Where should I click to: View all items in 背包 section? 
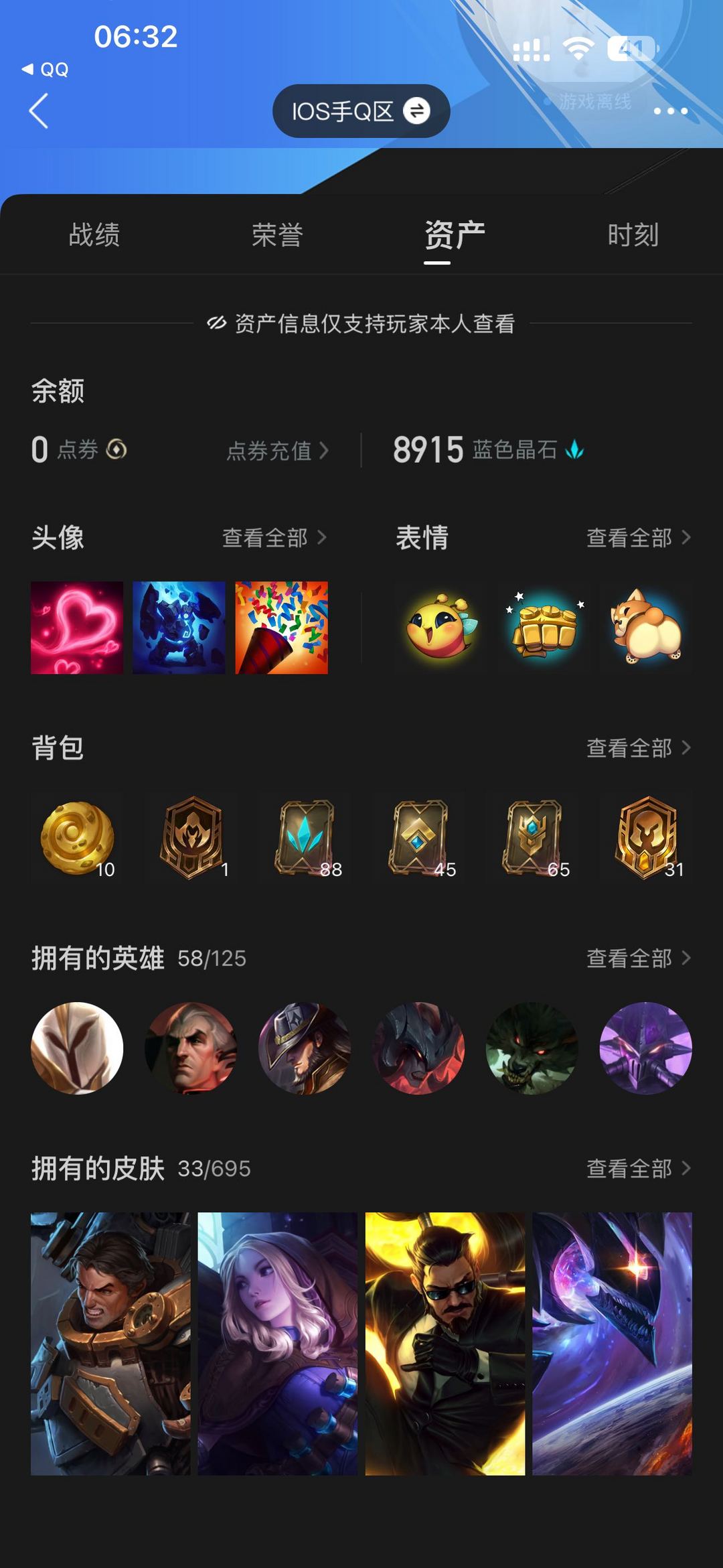pyautogui.click(x=639, y=748)
